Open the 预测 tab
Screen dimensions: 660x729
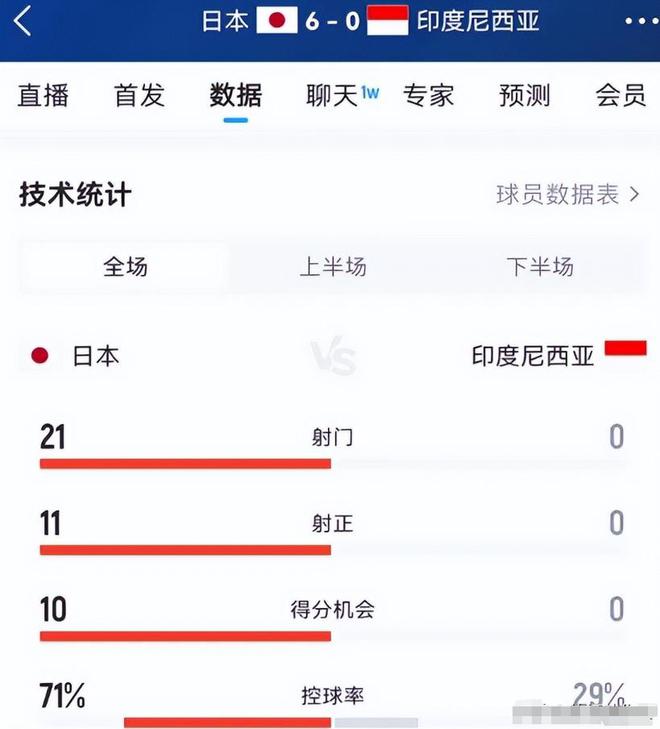524,95
